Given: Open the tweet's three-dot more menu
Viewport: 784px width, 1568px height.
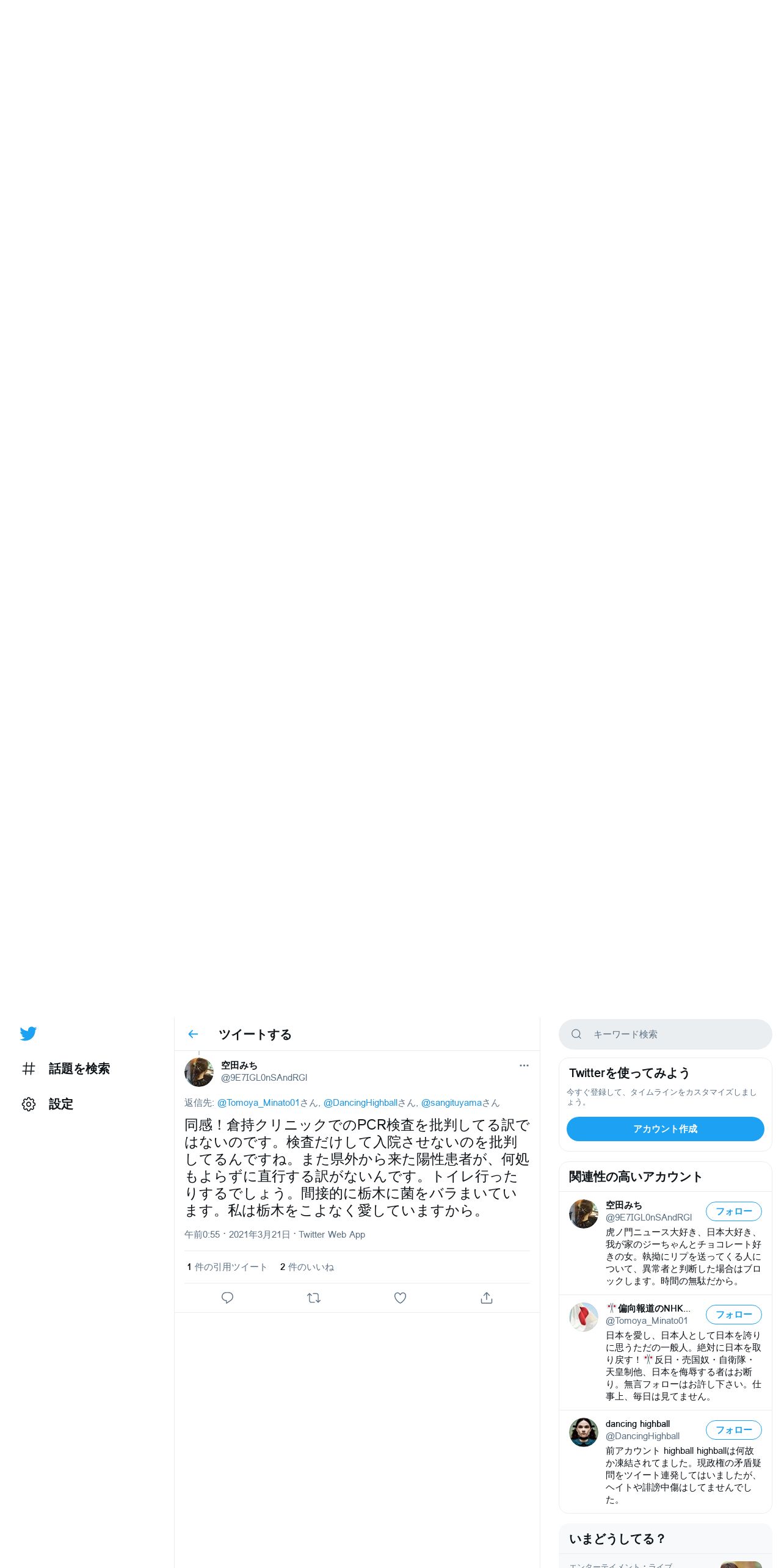Looking at the screenshot, I should [524, 1065].
